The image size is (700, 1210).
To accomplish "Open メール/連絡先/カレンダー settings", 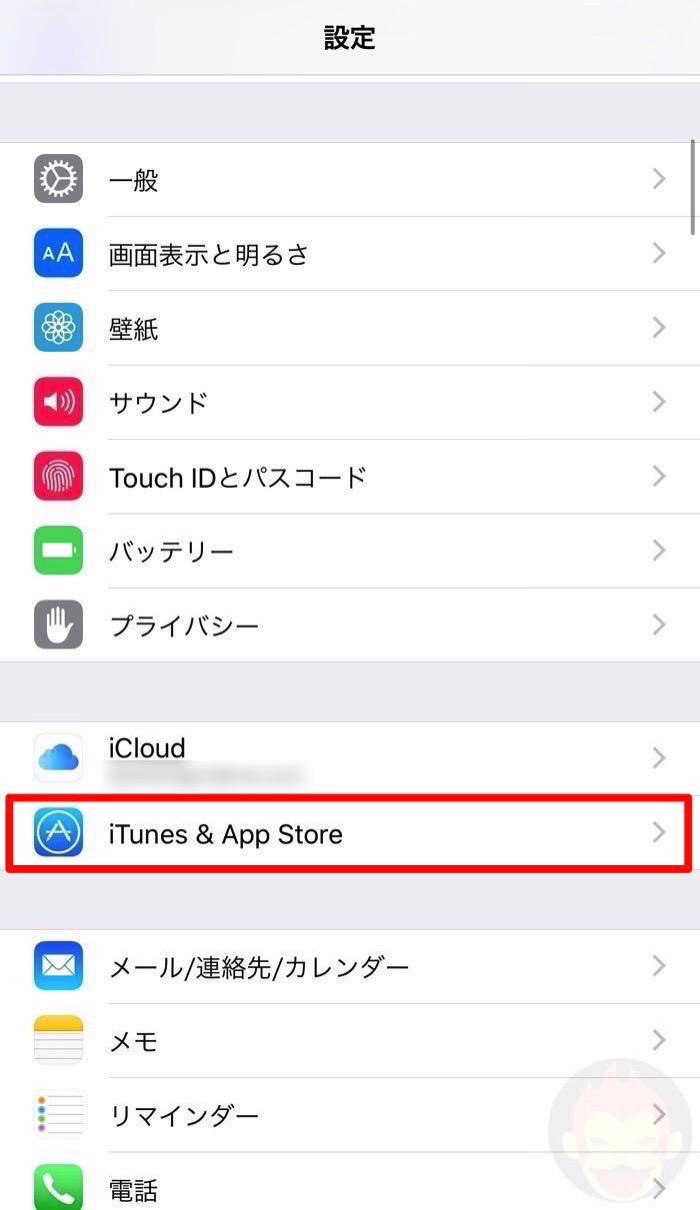I will point(350,966).
